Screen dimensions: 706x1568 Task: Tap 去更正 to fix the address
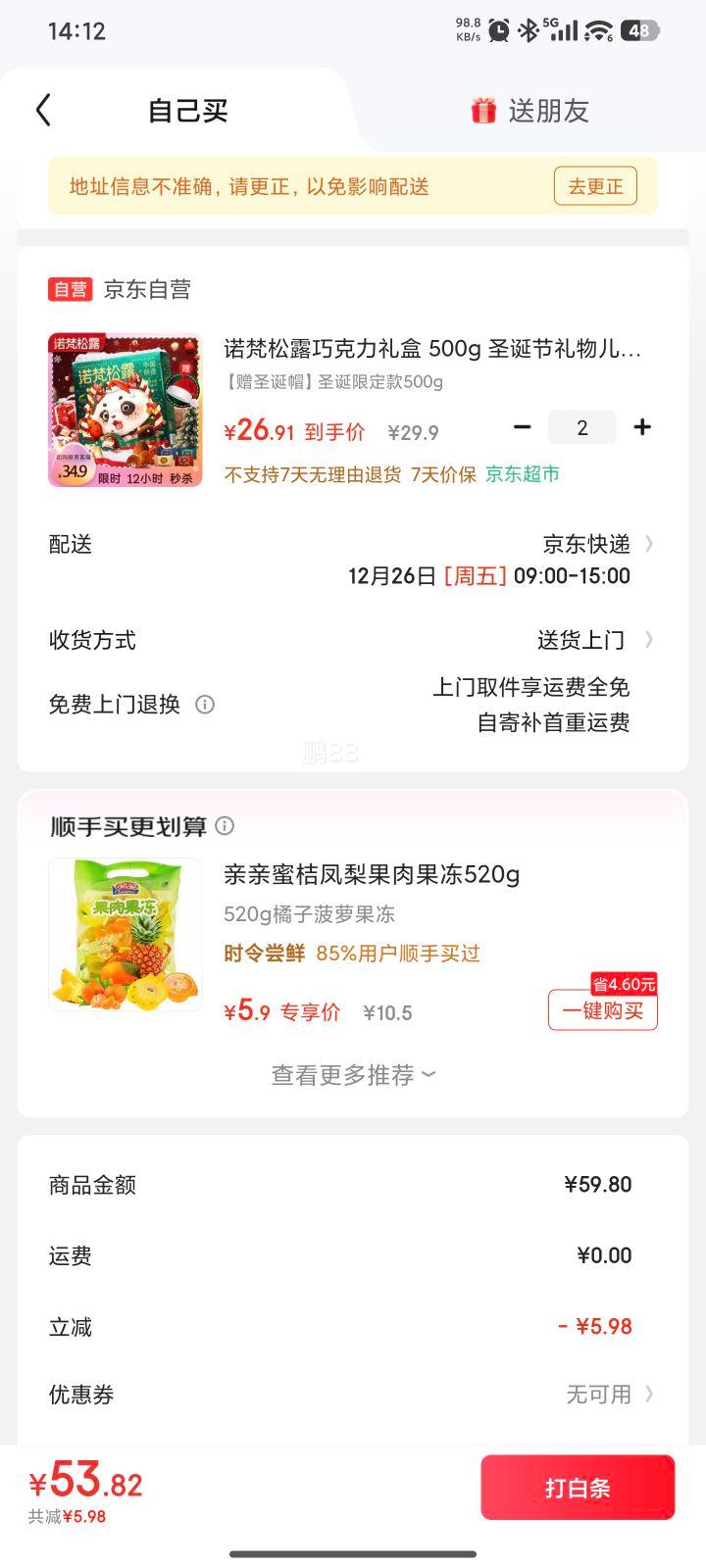point(594,185)
